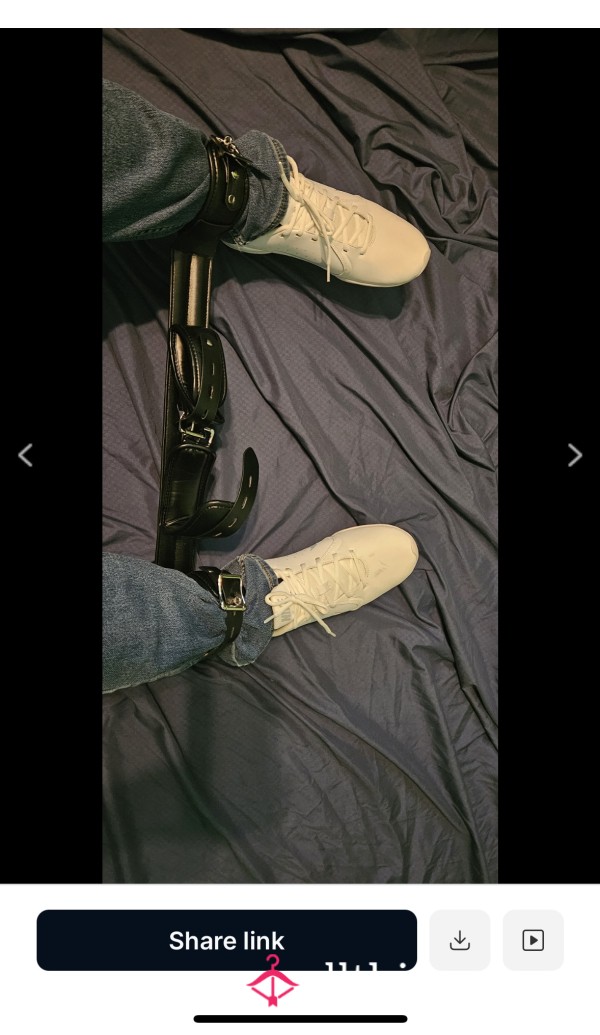
Task: Download this photo
Action: click(x=459, y=940)
